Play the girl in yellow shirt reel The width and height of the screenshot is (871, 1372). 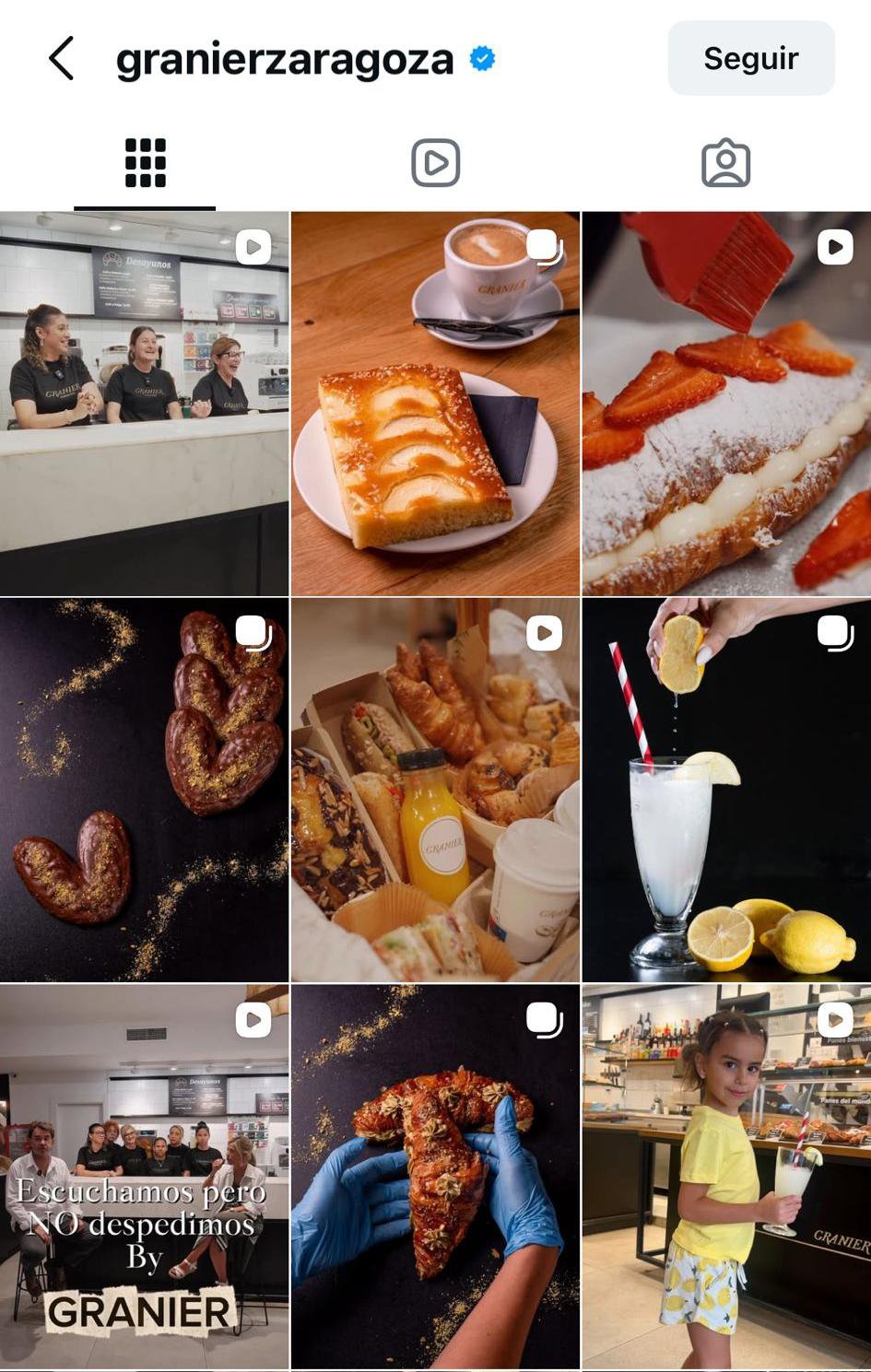[726, 1177]
